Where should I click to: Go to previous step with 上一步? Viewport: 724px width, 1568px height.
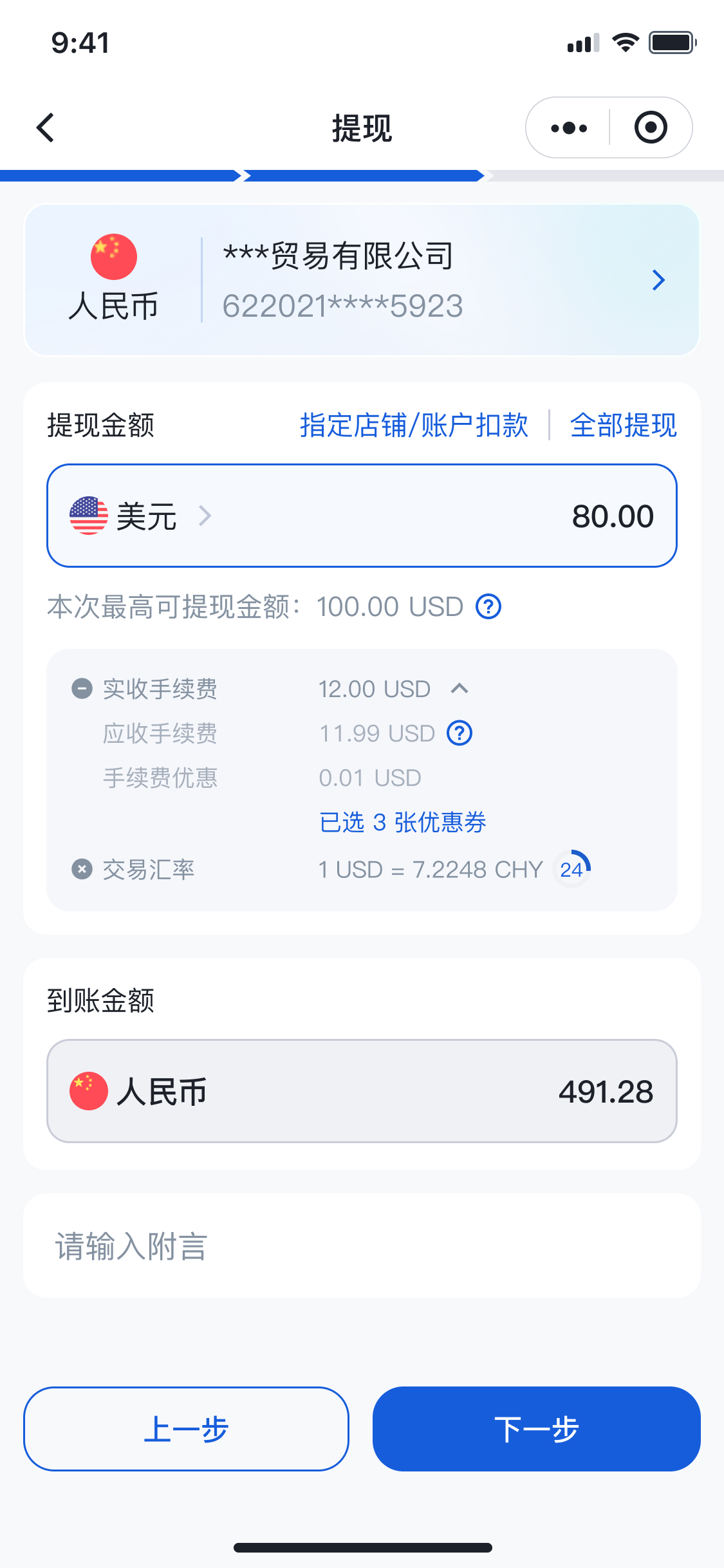[x=186, y=1429]
